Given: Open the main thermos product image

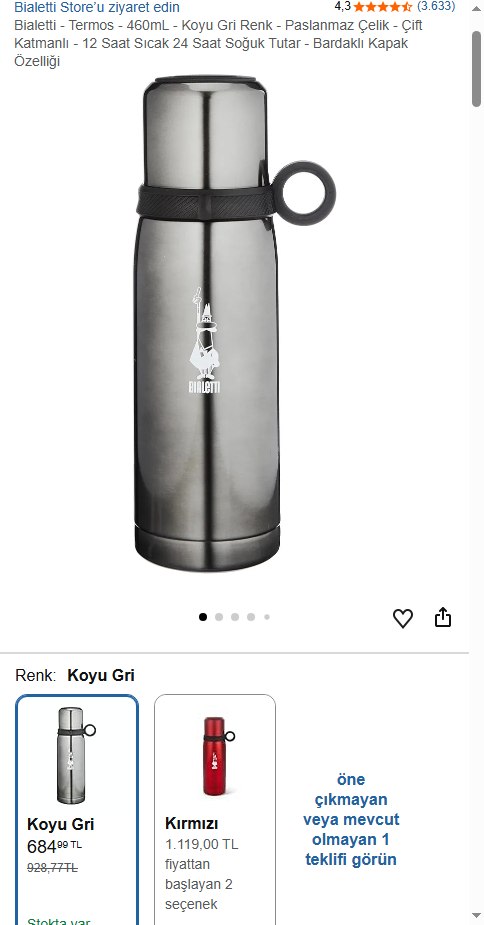Looking at the screenshot, I should pyautogui.click(x=235, y=323).
